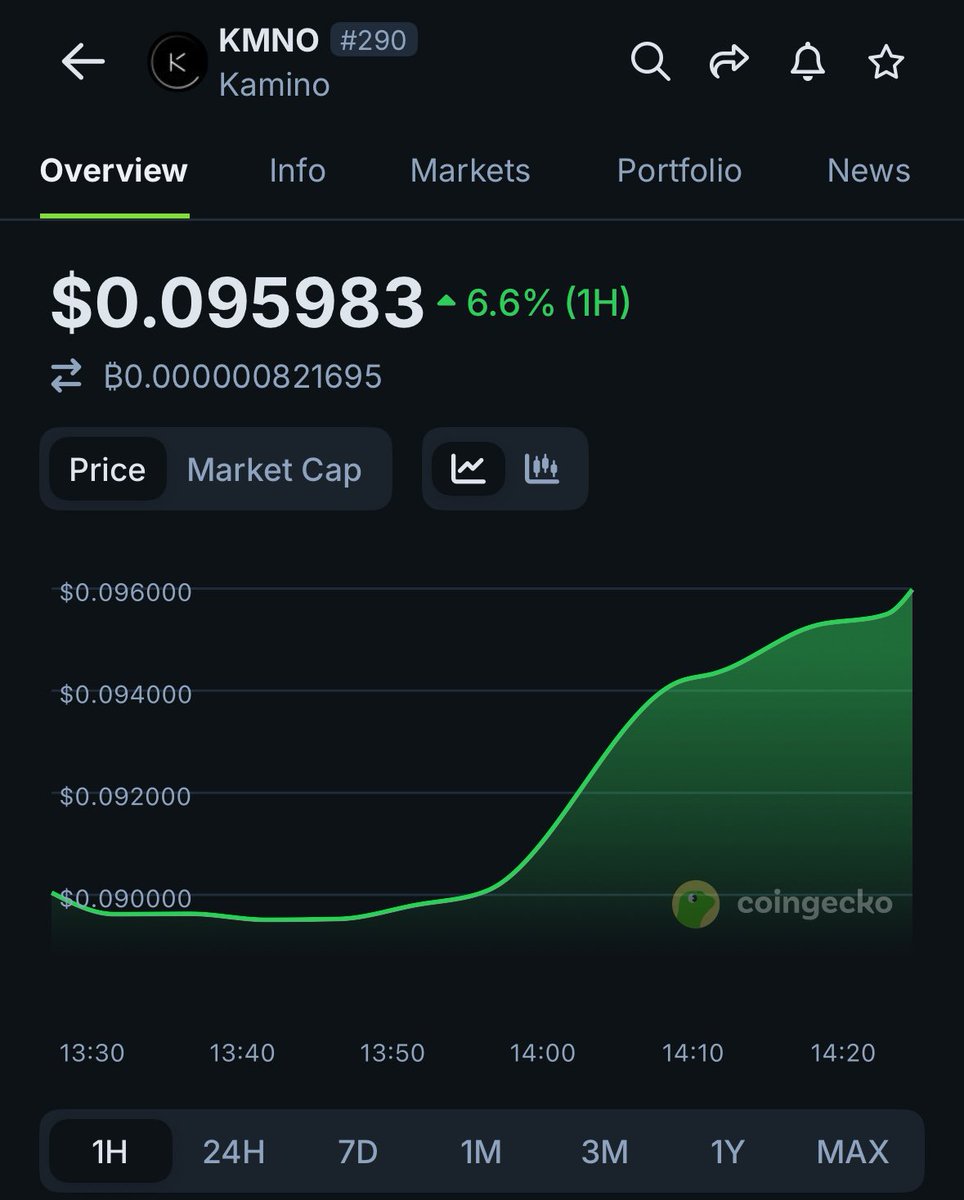The image size is (964, 1200).
Task: Set the chart range to 1M
Action: click(x=481, y=1152)
